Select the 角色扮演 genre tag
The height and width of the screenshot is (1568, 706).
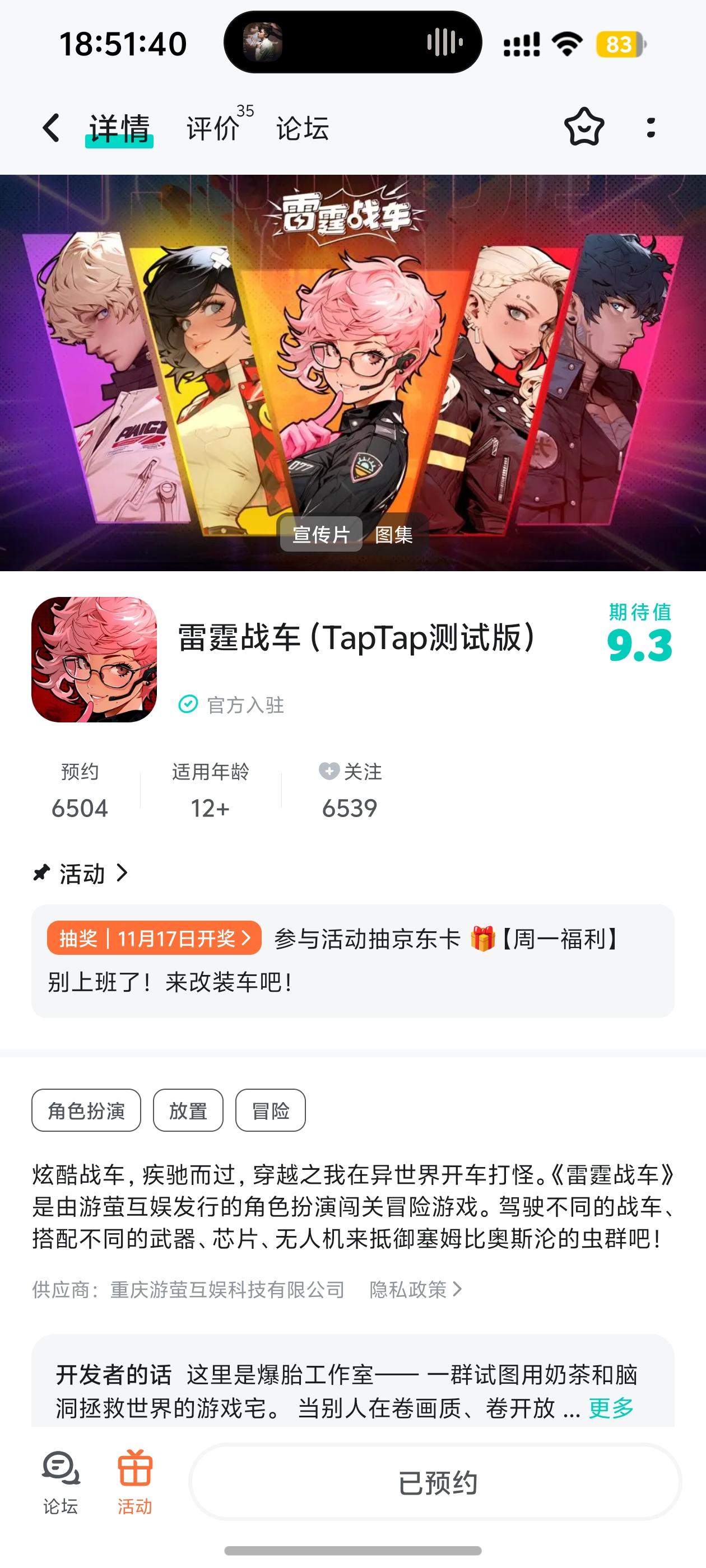tap(86, 1110)
